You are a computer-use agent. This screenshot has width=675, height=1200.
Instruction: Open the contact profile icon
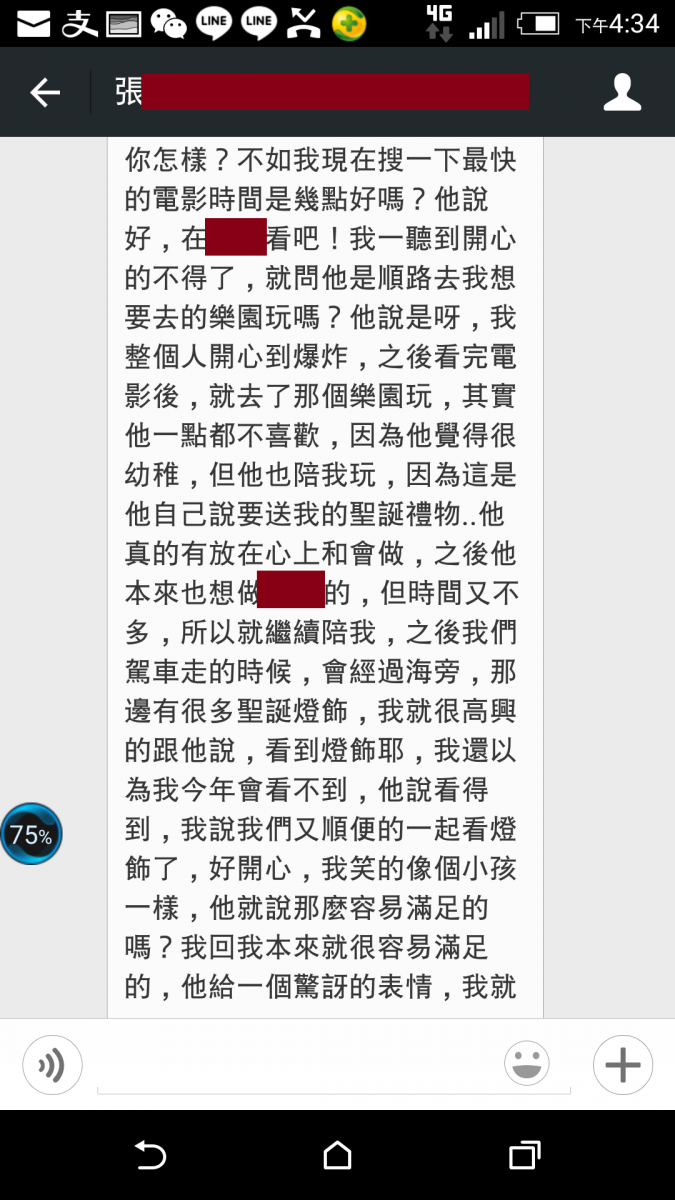tap(622, 93)
